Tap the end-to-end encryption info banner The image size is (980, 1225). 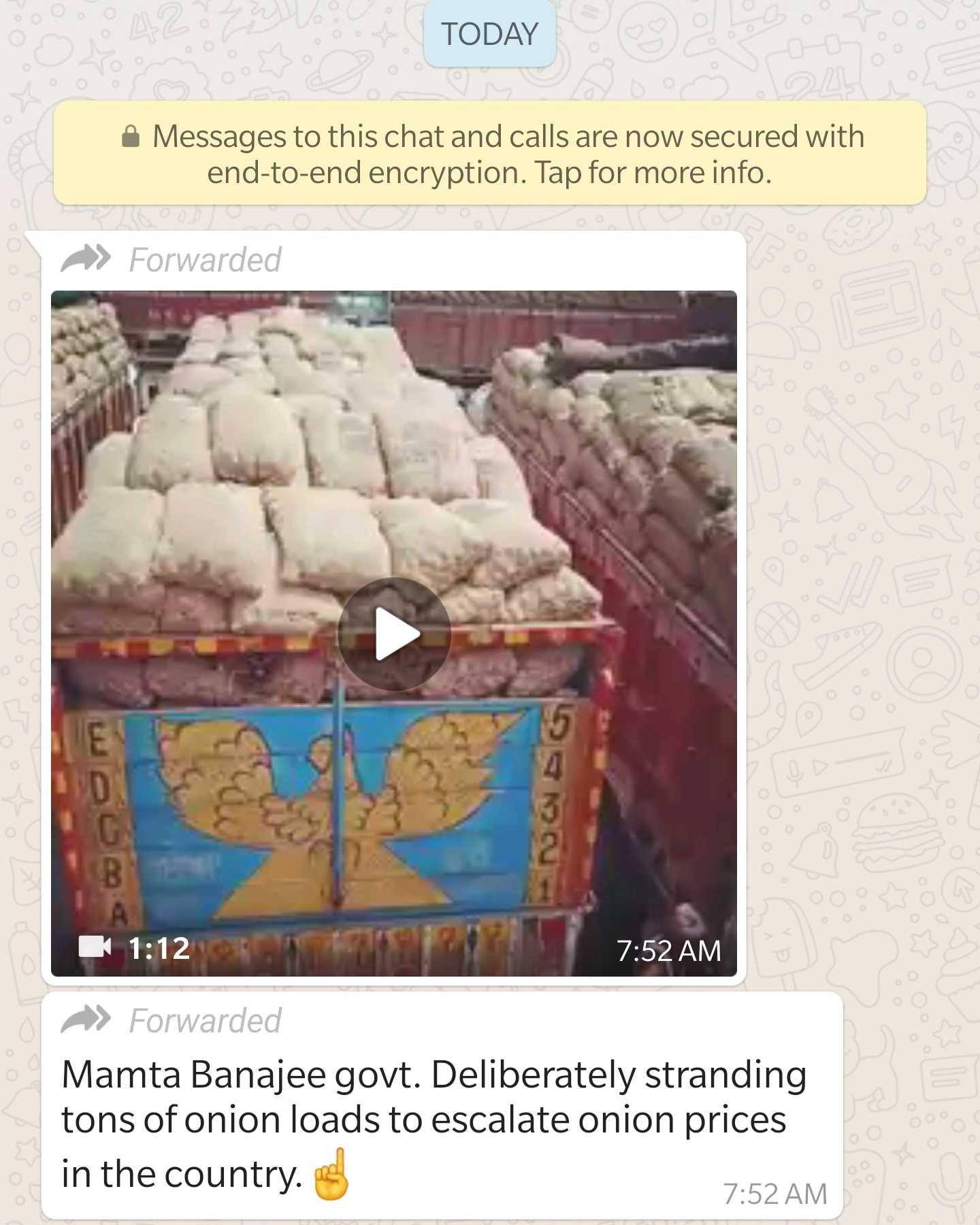click(489, 154)
